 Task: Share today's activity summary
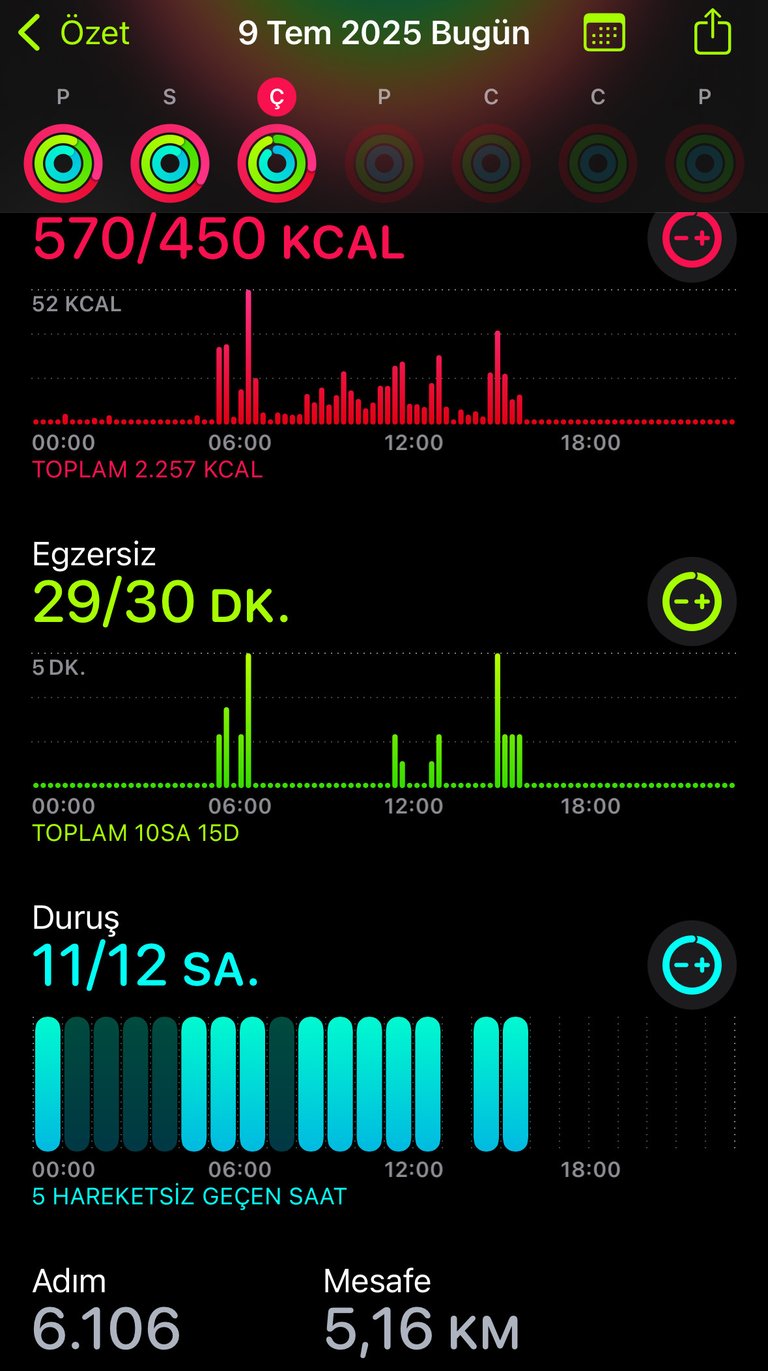(712, 31)
